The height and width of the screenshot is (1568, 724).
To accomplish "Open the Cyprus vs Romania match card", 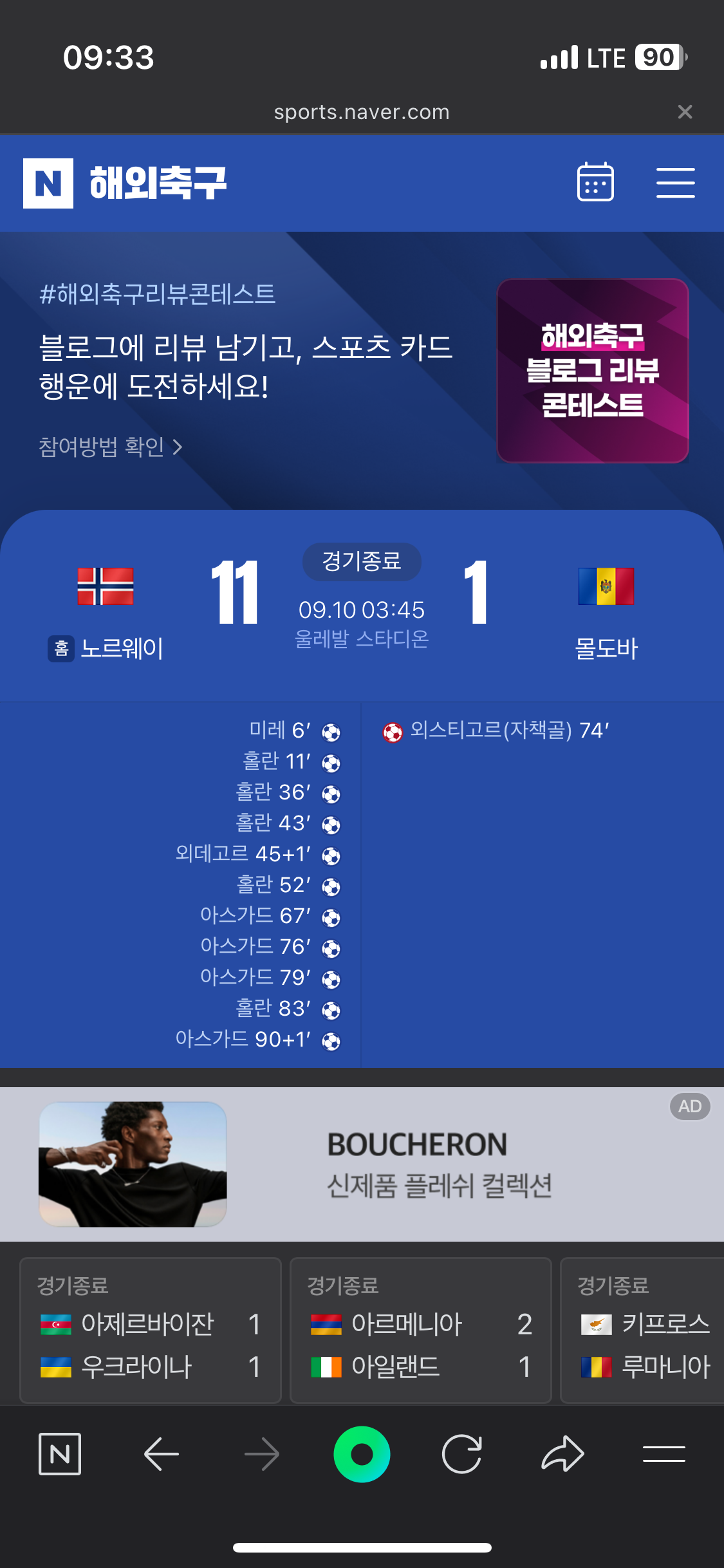I will click(642, 1330).
